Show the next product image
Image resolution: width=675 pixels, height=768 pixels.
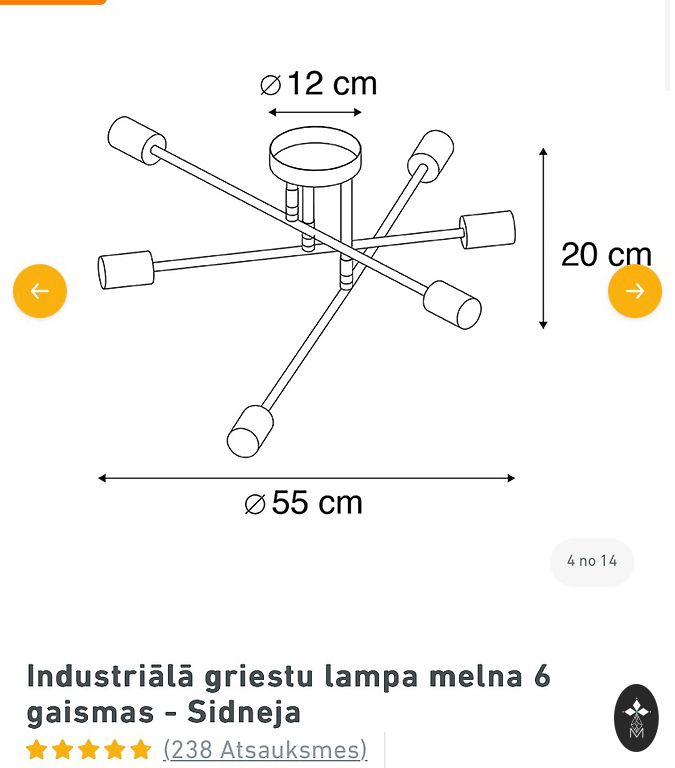(x=635, y=291)
